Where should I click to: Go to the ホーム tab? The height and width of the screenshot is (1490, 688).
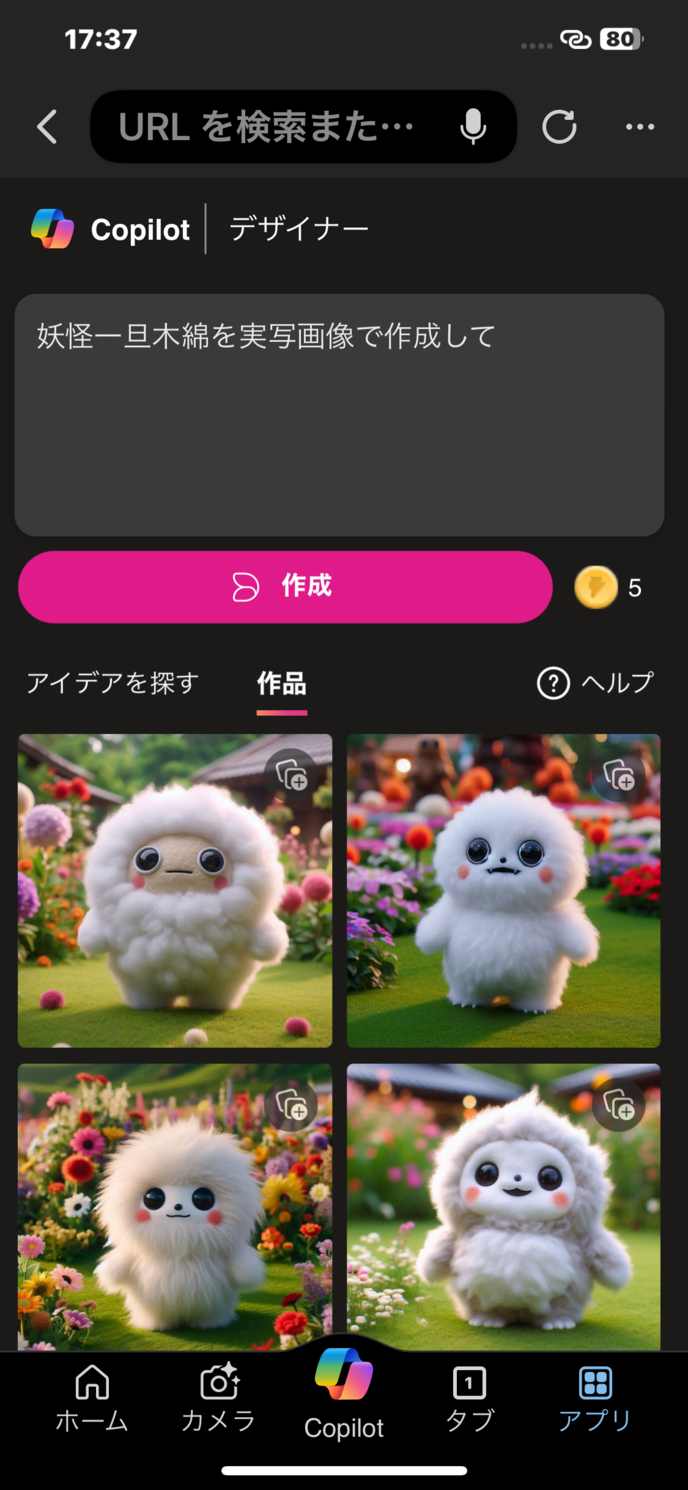[x=92, y=1398]
